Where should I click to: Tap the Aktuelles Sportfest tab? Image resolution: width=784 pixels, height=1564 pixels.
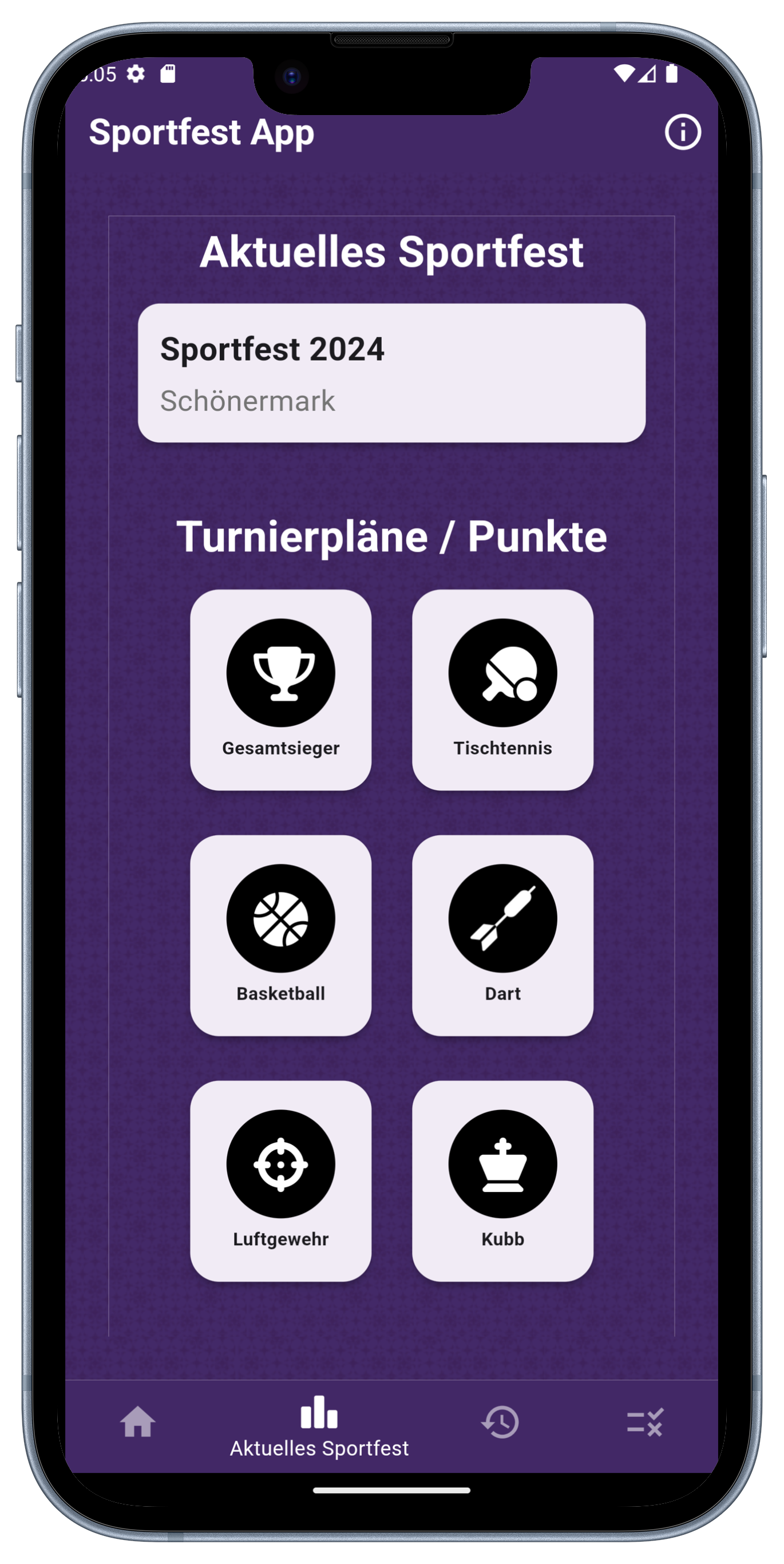tap(319, 1427)
